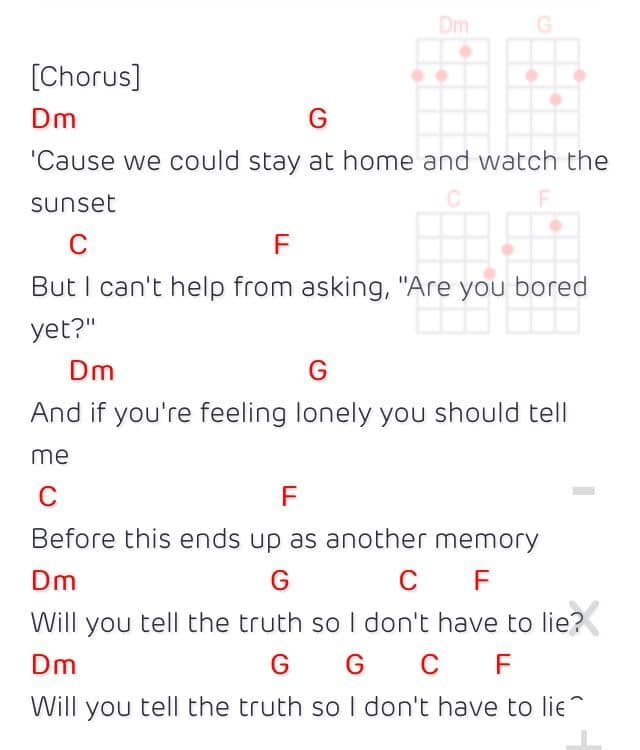The image size is (640, 750).
Task: Close the floating side controls with X
Action: pos(582,618)
